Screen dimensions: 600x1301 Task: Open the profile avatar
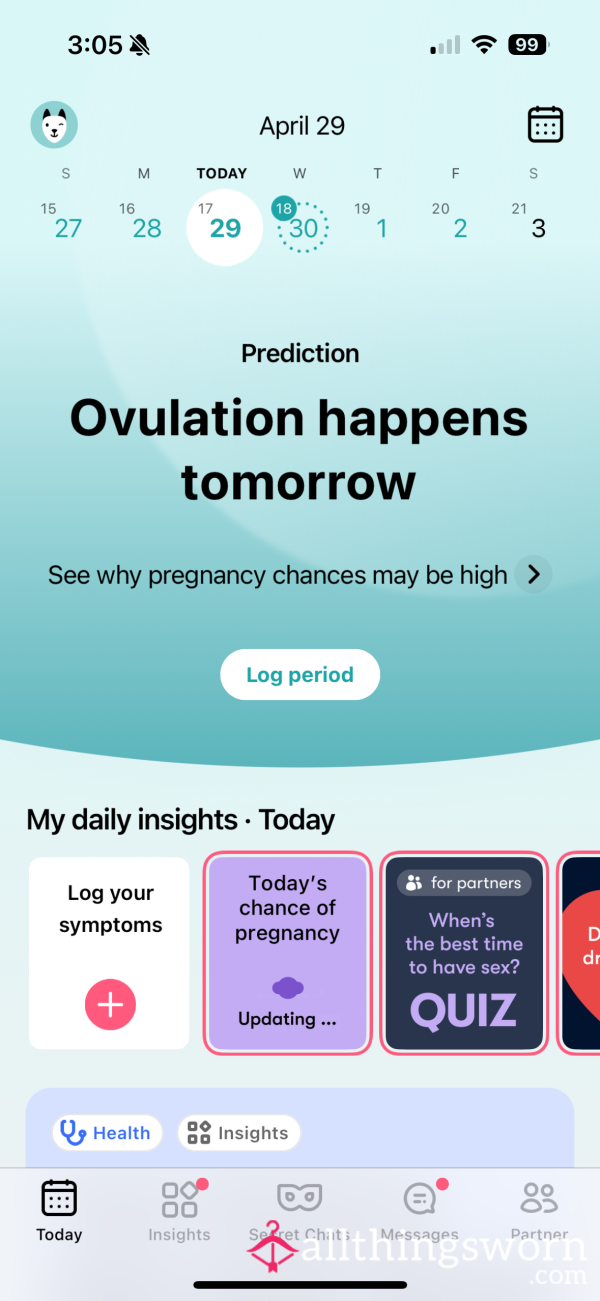coord(54,125)
